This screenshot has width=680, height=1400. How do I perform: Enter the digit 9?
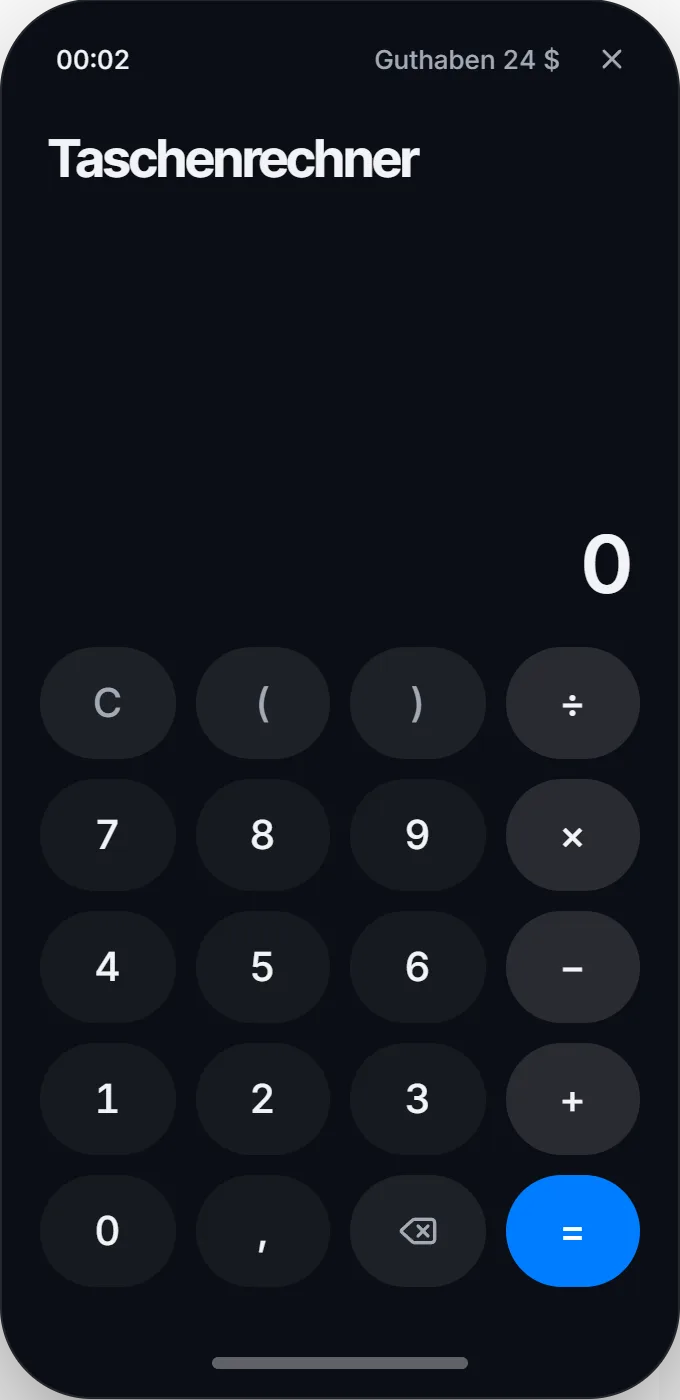pyautogui.click(x=418, y=835)
